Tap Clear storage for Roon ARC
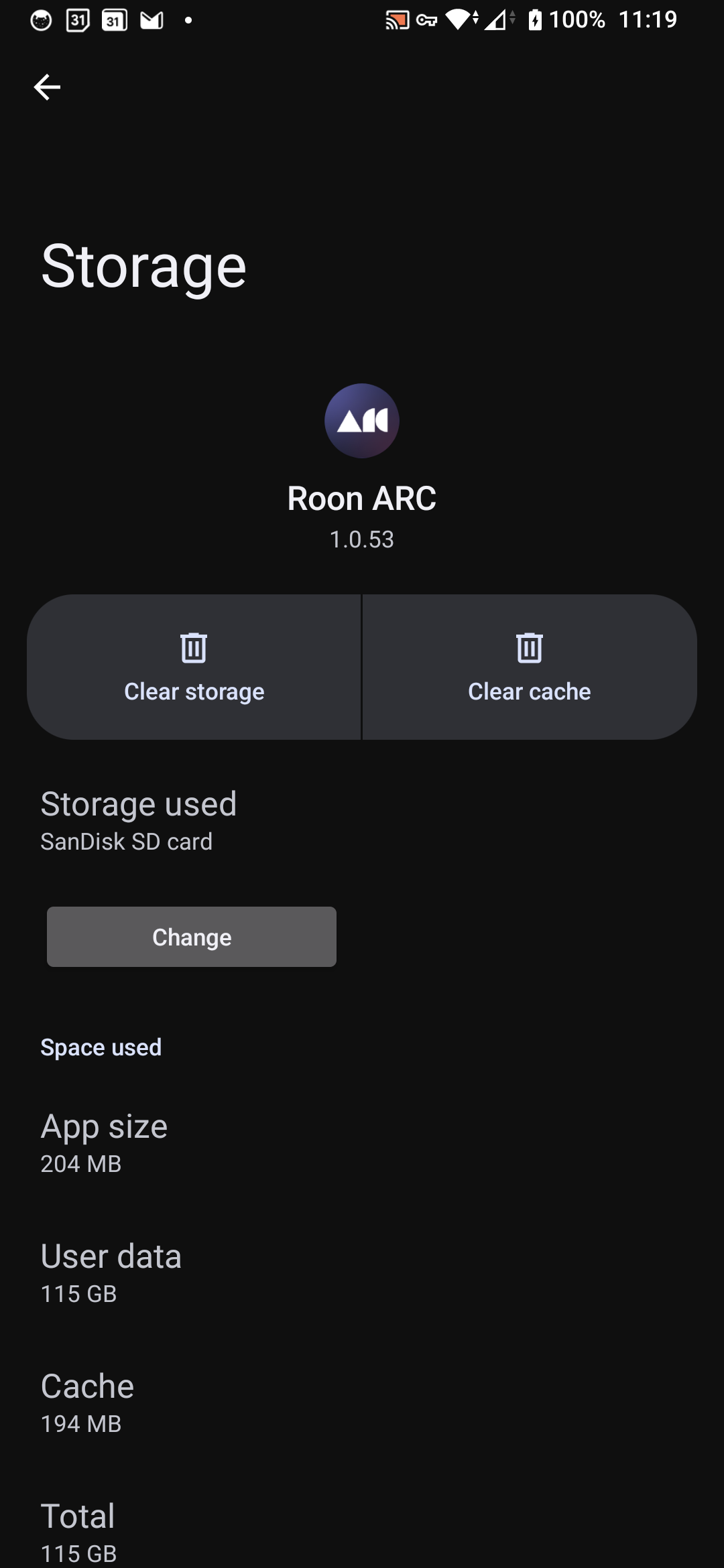724x1568 pixels. [x=194, y=667]
